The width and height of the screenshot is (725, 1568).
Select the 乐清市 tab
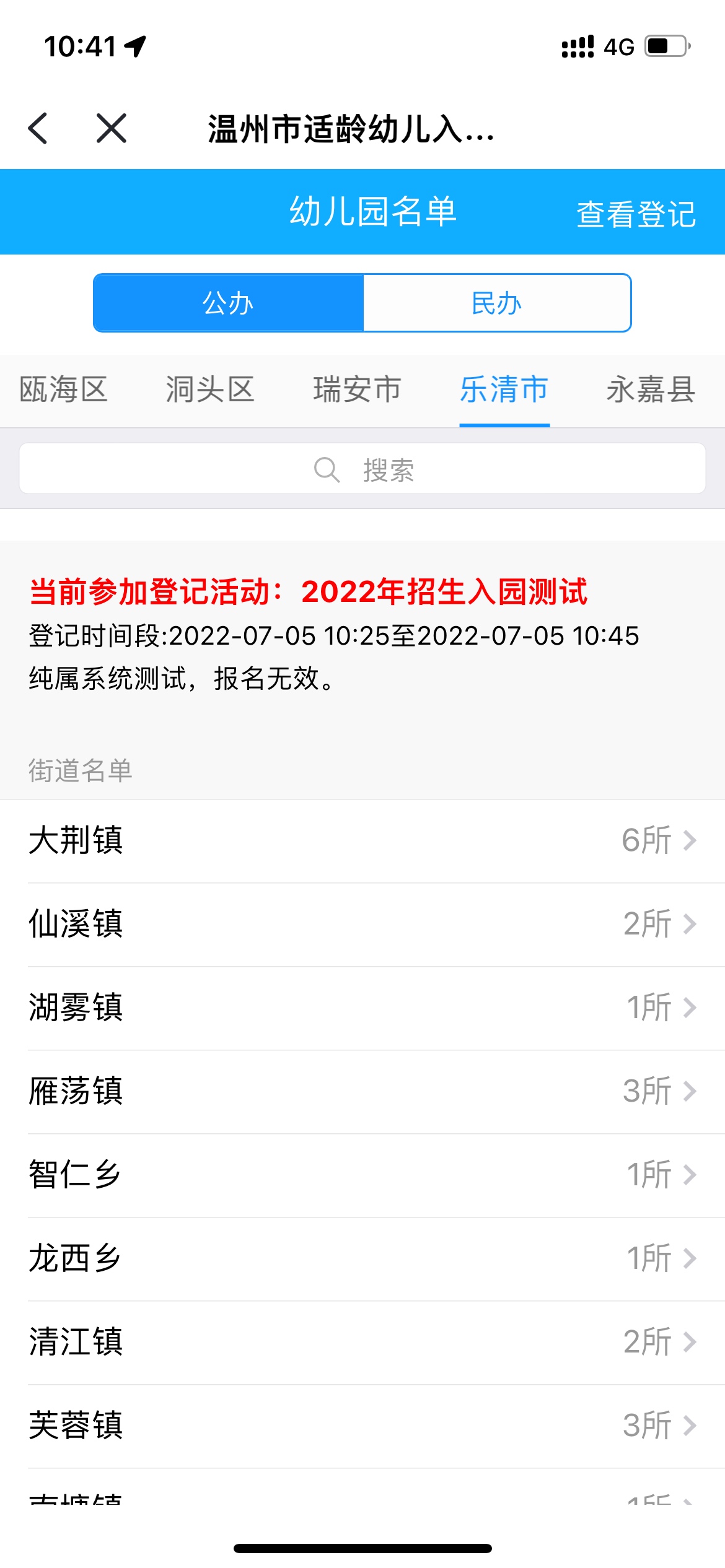point(504,391)
